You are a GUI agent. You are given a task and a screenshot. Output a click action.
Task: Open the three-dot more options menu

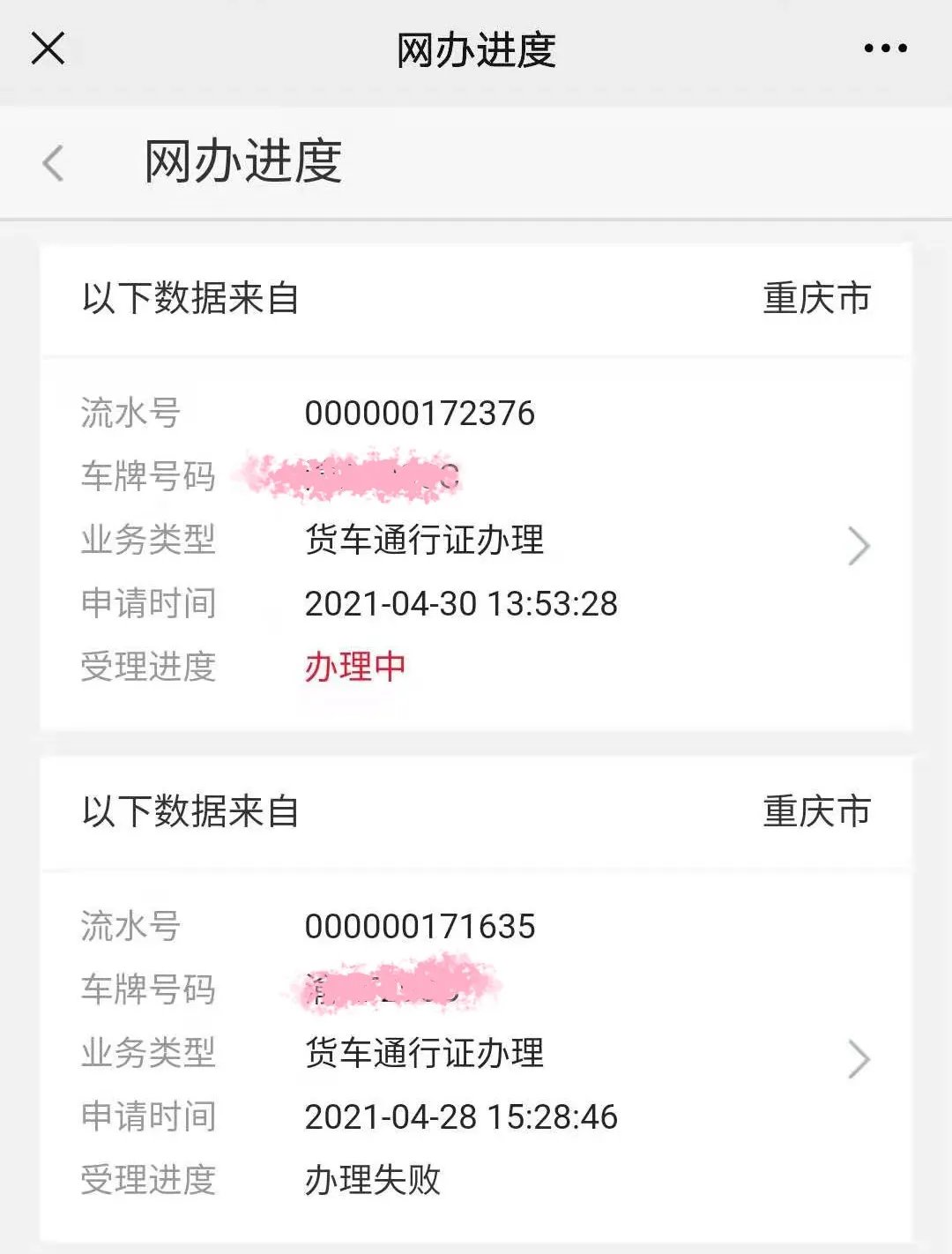tap(885, 49)
